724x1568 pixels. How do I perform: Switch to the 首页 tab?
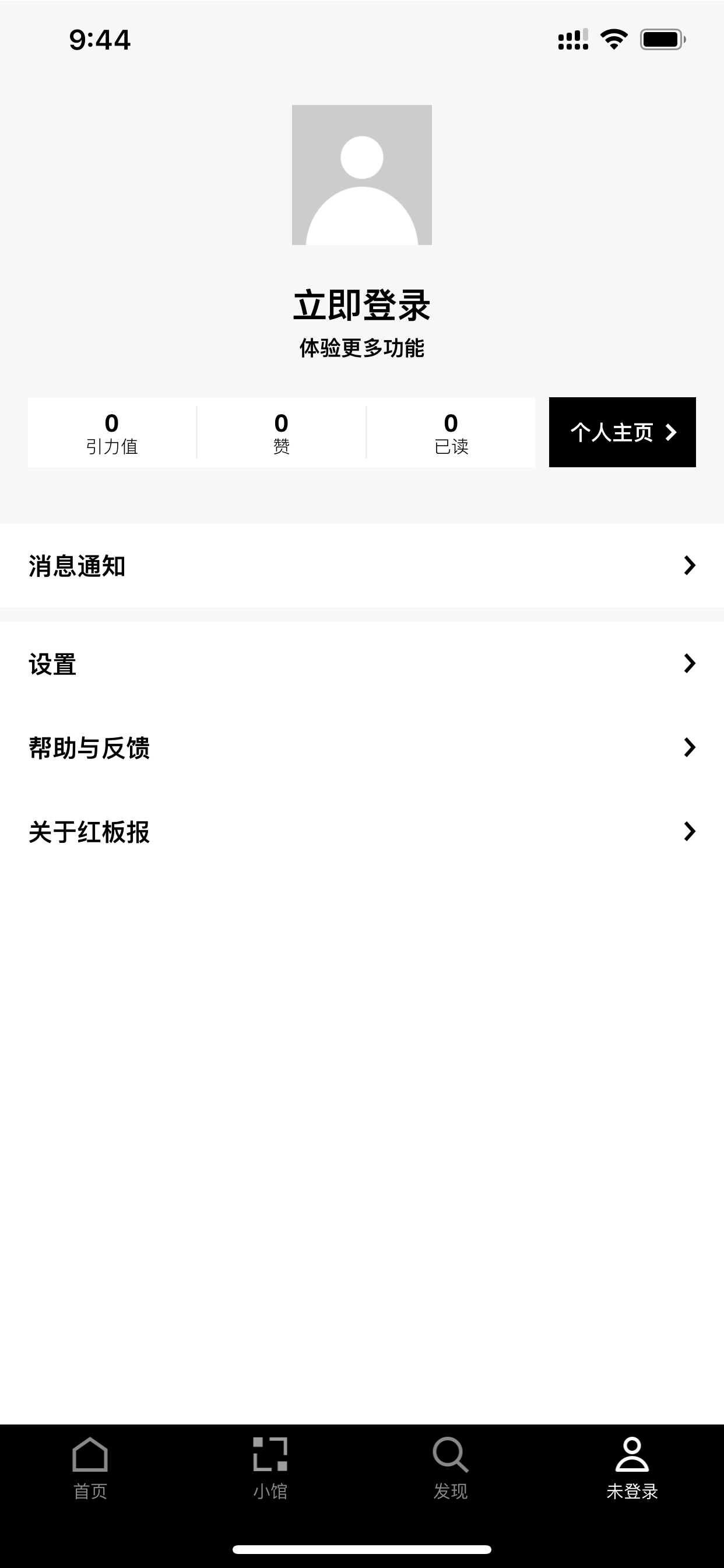pos(90,1468)
